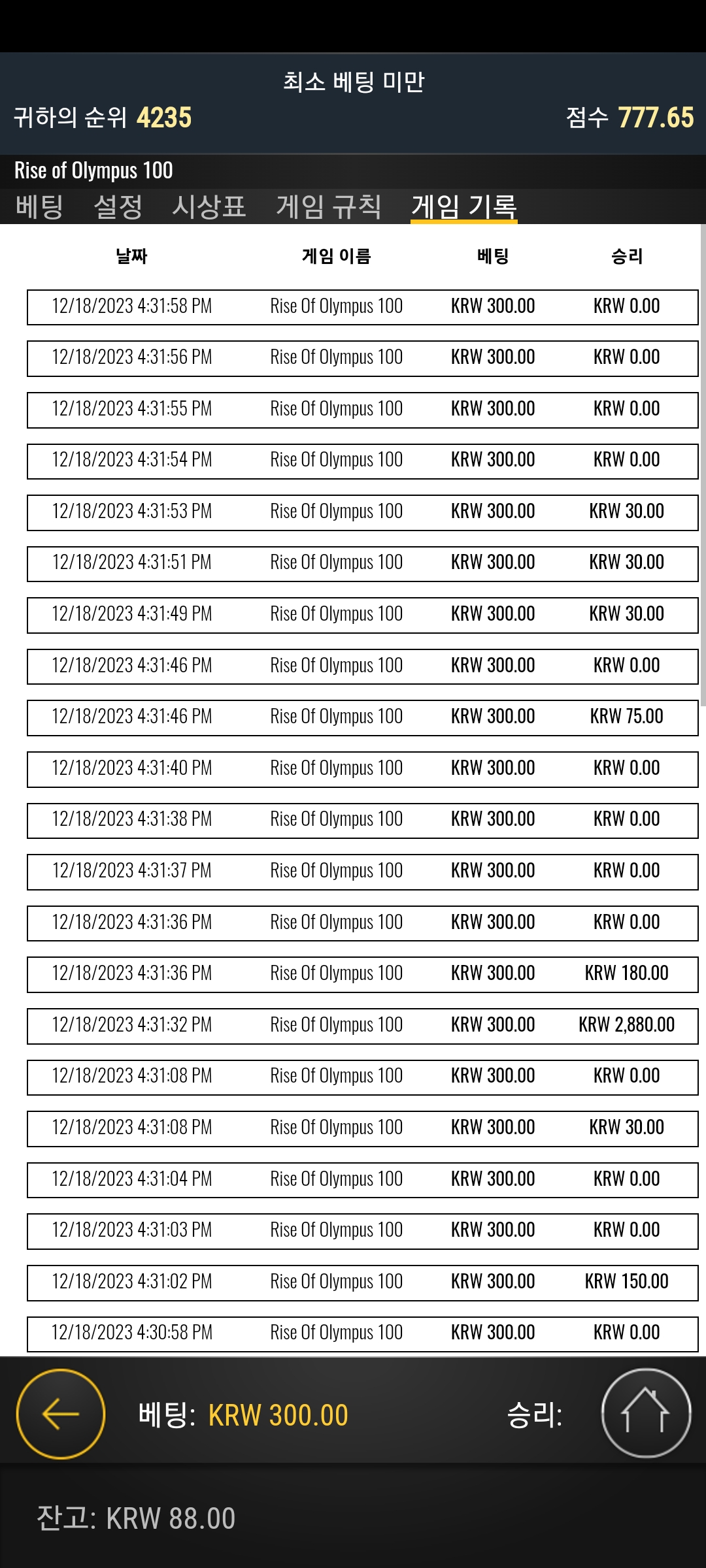Image resolution: width=706 pixels, height=1568 pixels.
Task: Open the 4:31:53 PM game record
Action: click(363, 512)
